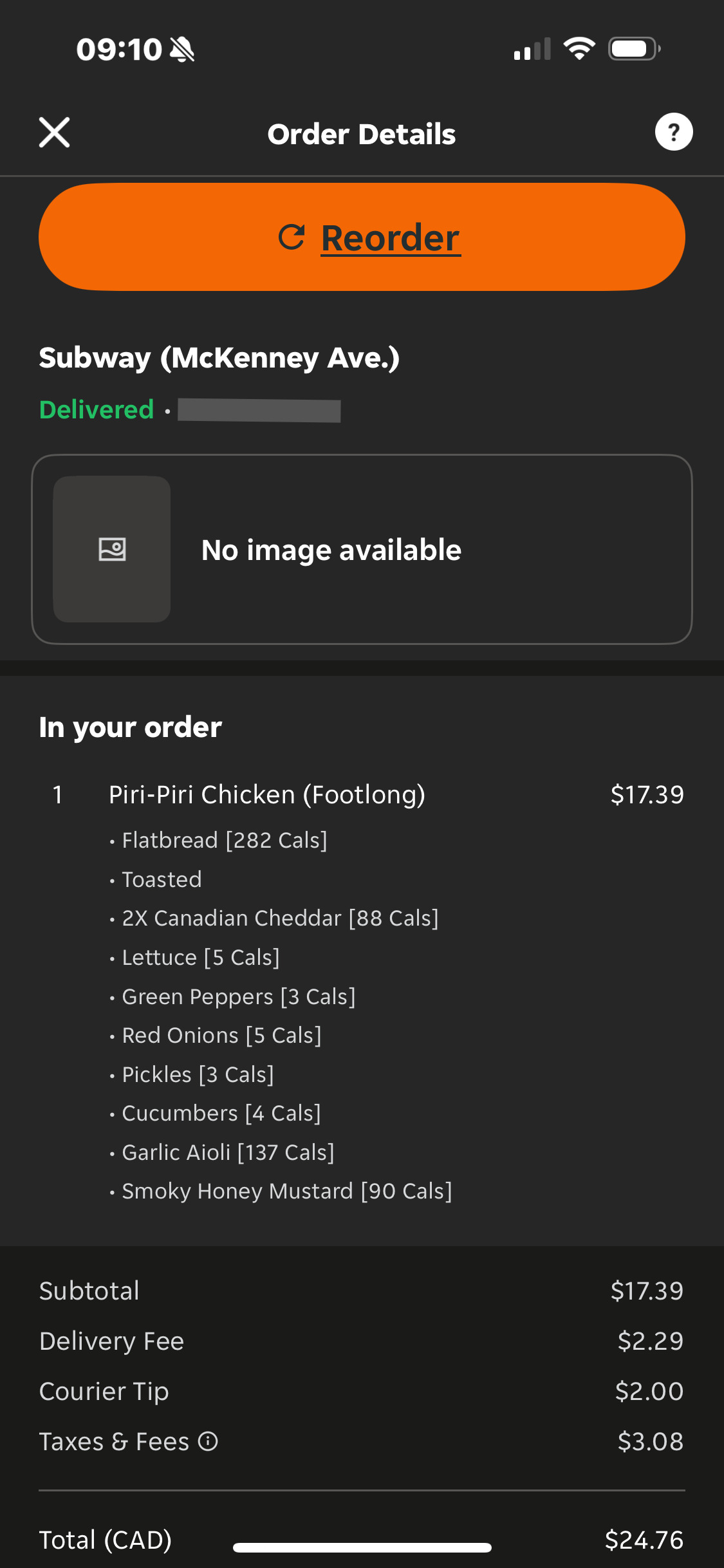Open the No image available card
Screen dimensions: 724x1568
click(x=362, y=549)
